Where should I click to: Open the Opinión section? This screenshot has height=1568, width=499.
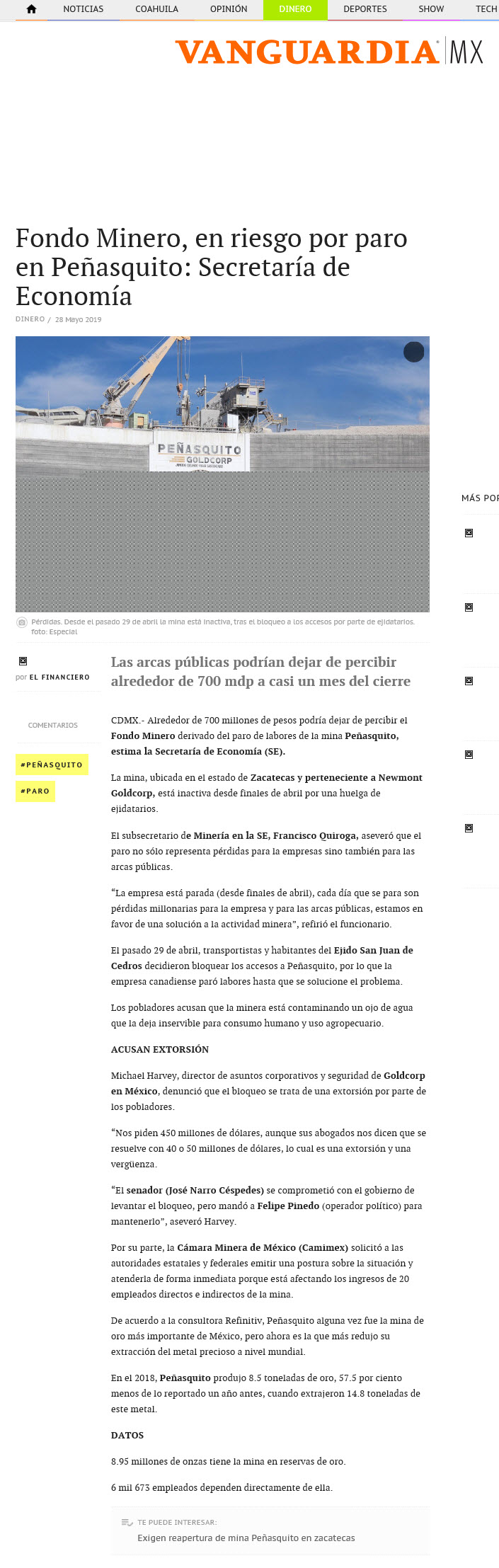tap(229, 9)
